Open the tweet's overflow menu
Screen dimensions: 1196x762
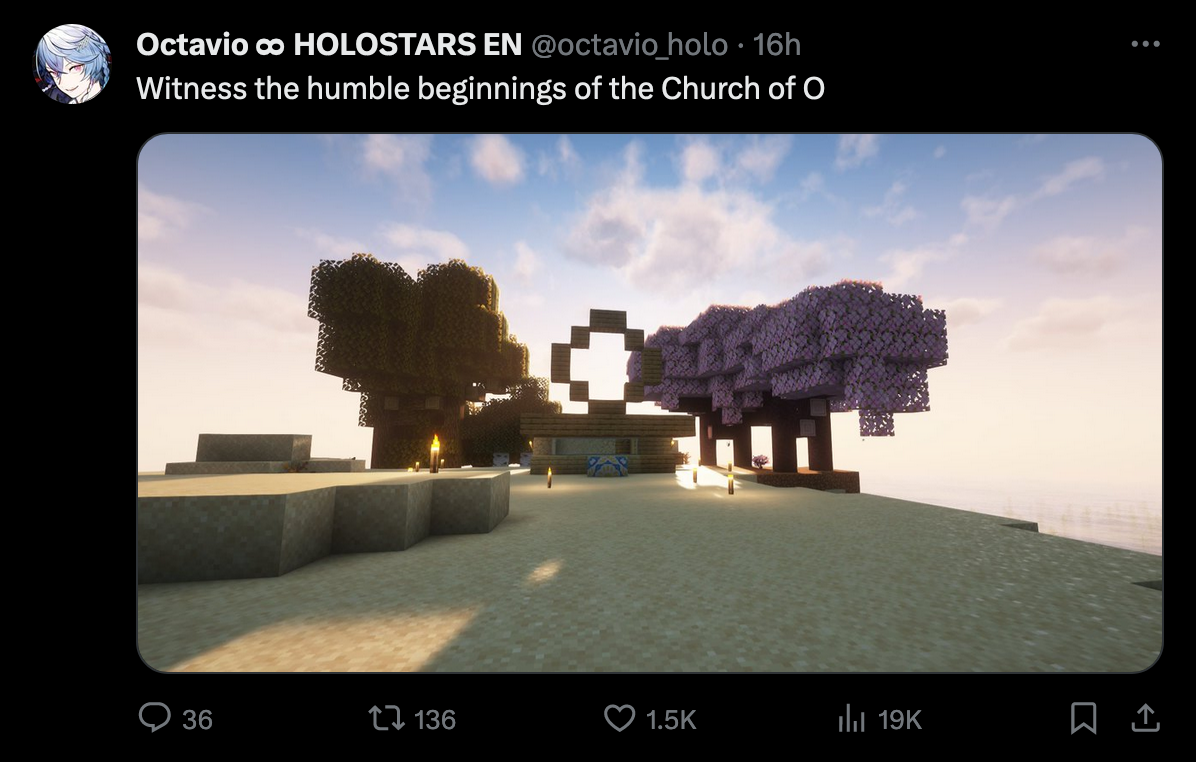(x=1145, y=44)
